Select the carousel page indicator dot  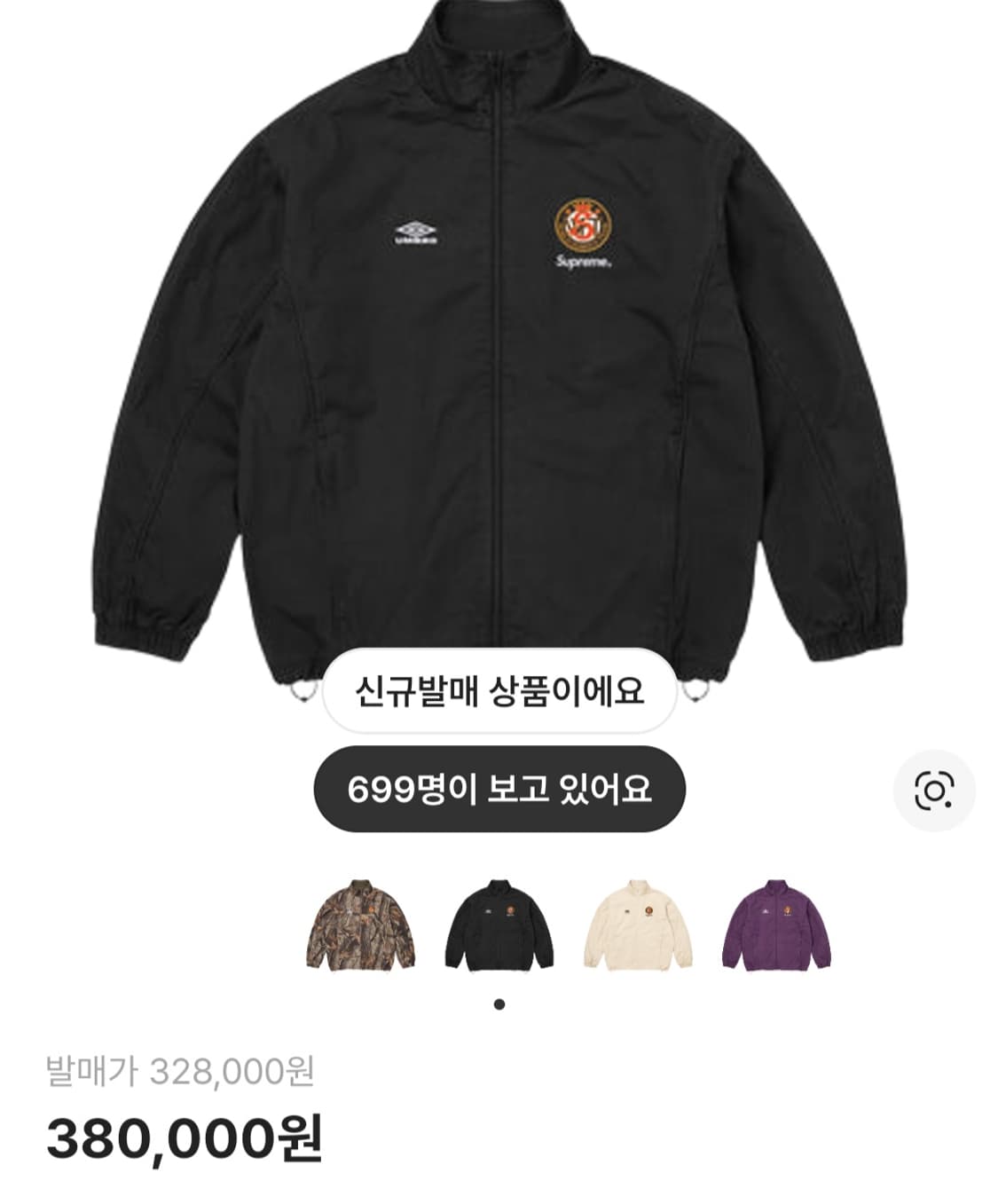click(x=499, y=1005)
